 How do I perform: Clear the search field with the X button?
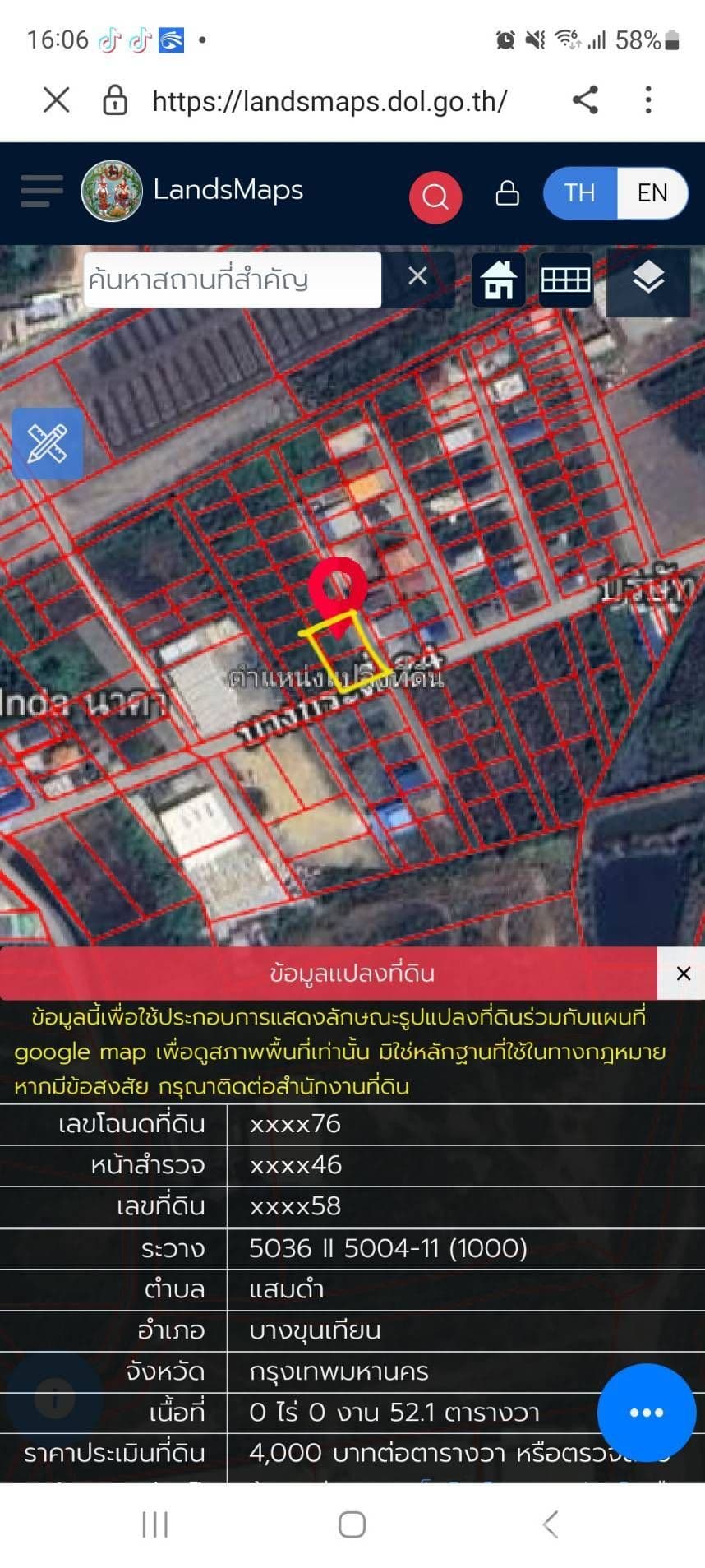[x=417, y=277]
